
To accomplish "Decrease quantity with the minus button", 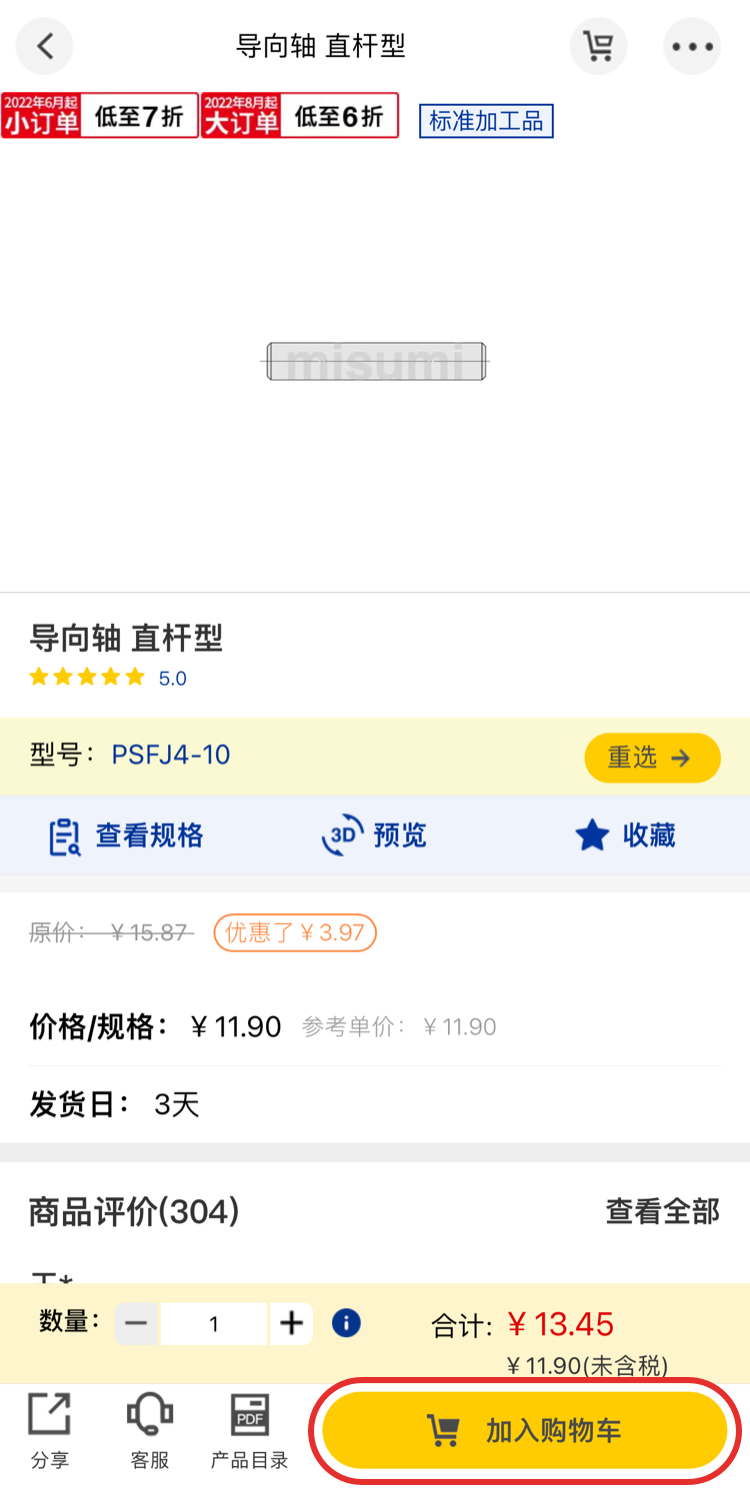I will (137, 1324).
